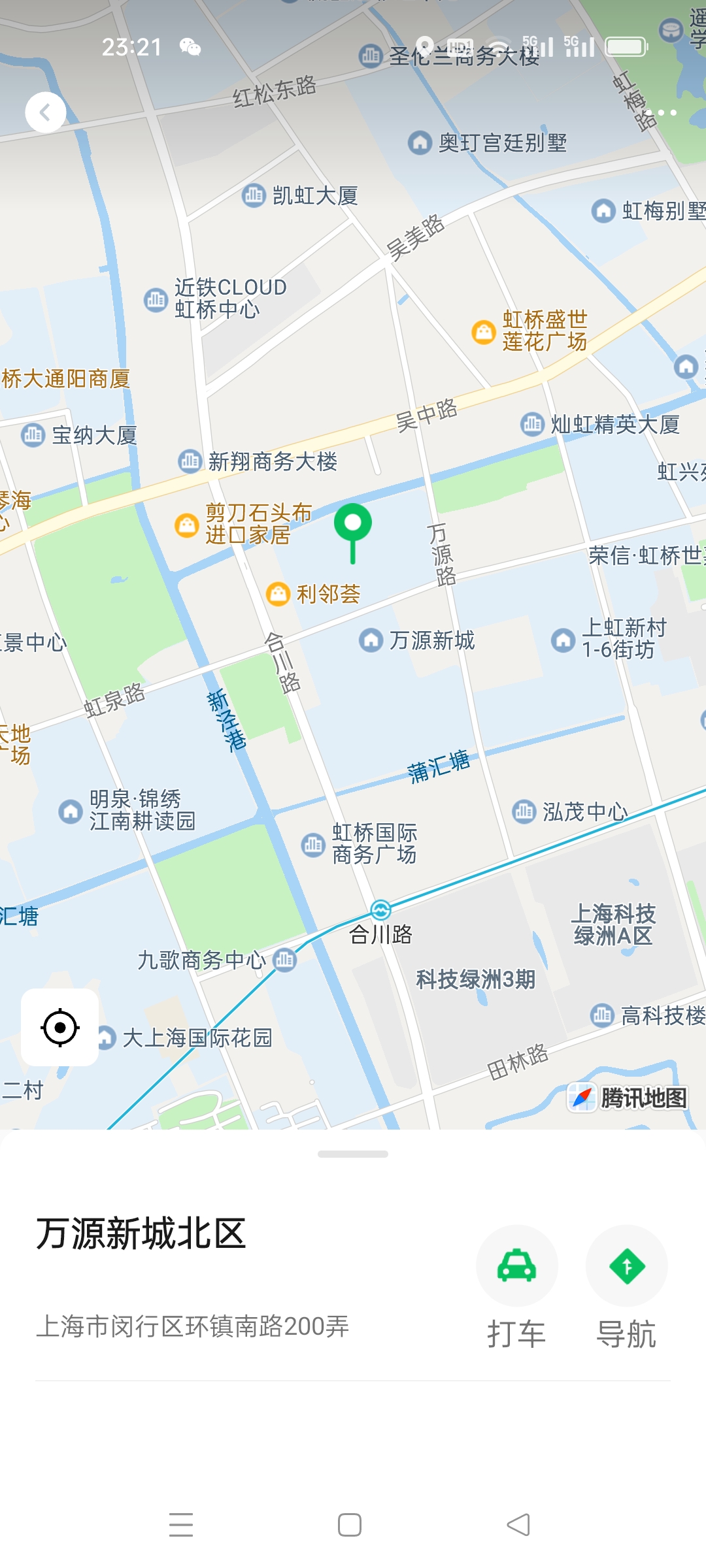Recenter map on my current location
Image resolution: width=706 pixels, height=1568 pixels.
(60, 1028)
